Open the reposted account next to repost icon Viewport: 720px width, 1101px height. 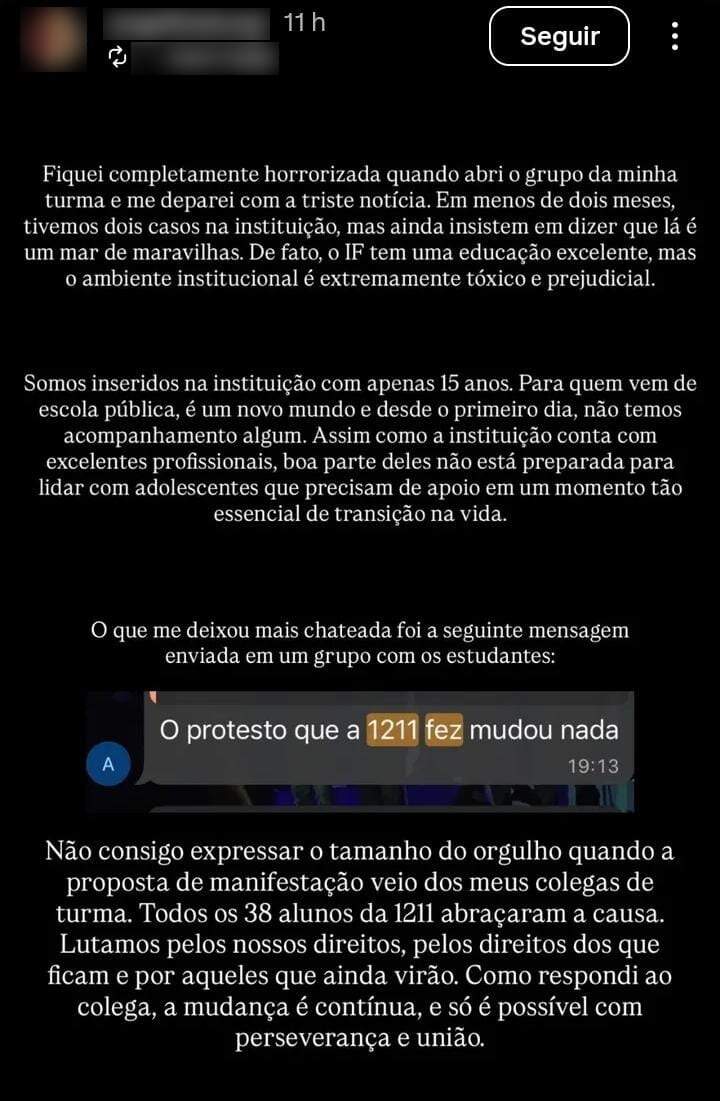click(205, 57)
